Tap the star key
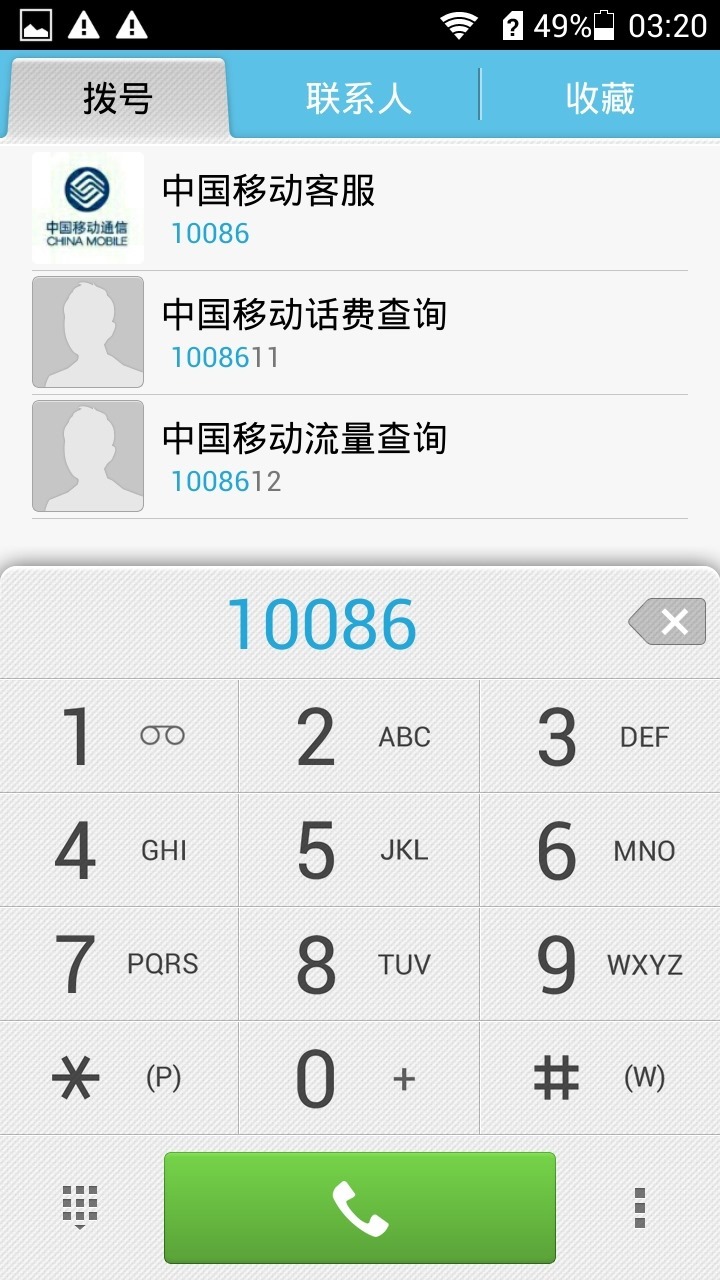The width and height of the screenshot is (720, 1280). click(x=120, y=1078)
